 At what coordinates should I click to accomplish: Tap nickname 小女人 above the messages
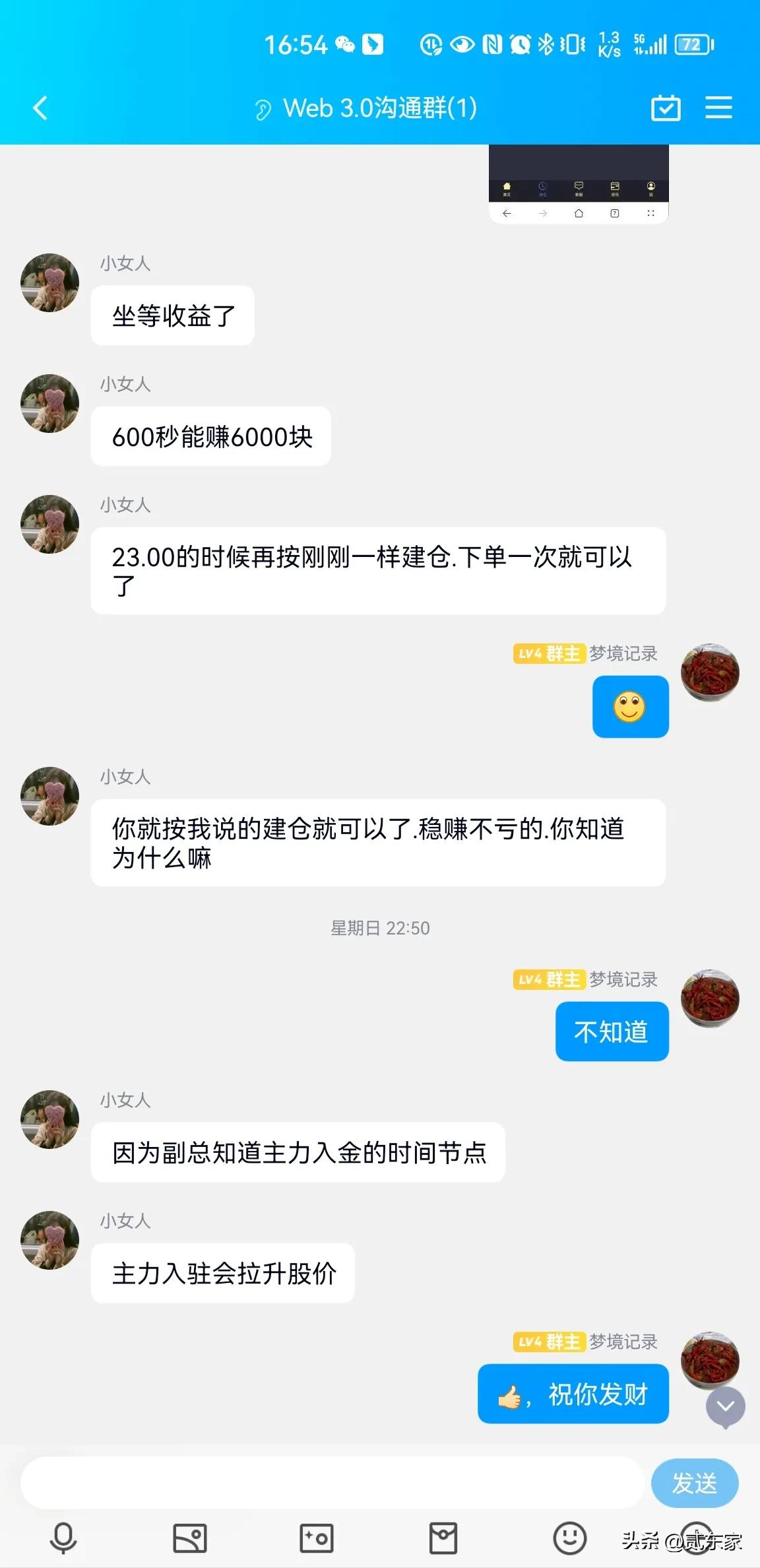point(125,263)
